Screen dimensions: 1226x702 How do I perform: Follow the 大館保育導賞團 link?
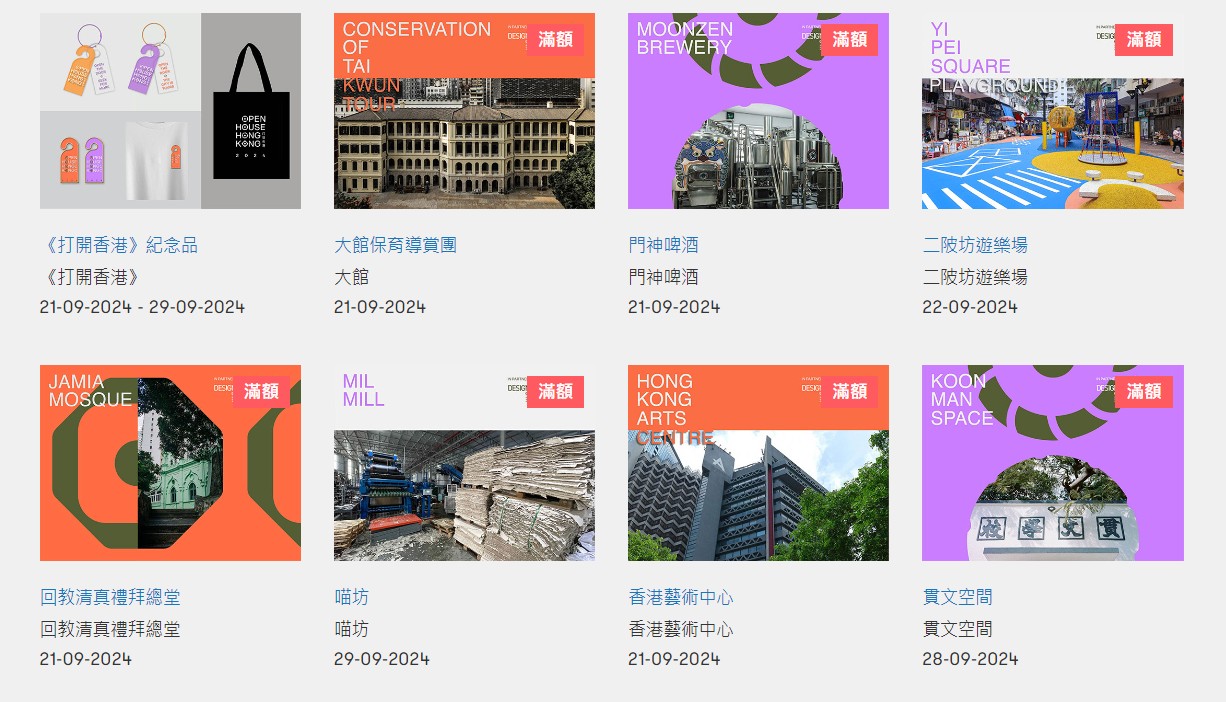coord(395,245)
